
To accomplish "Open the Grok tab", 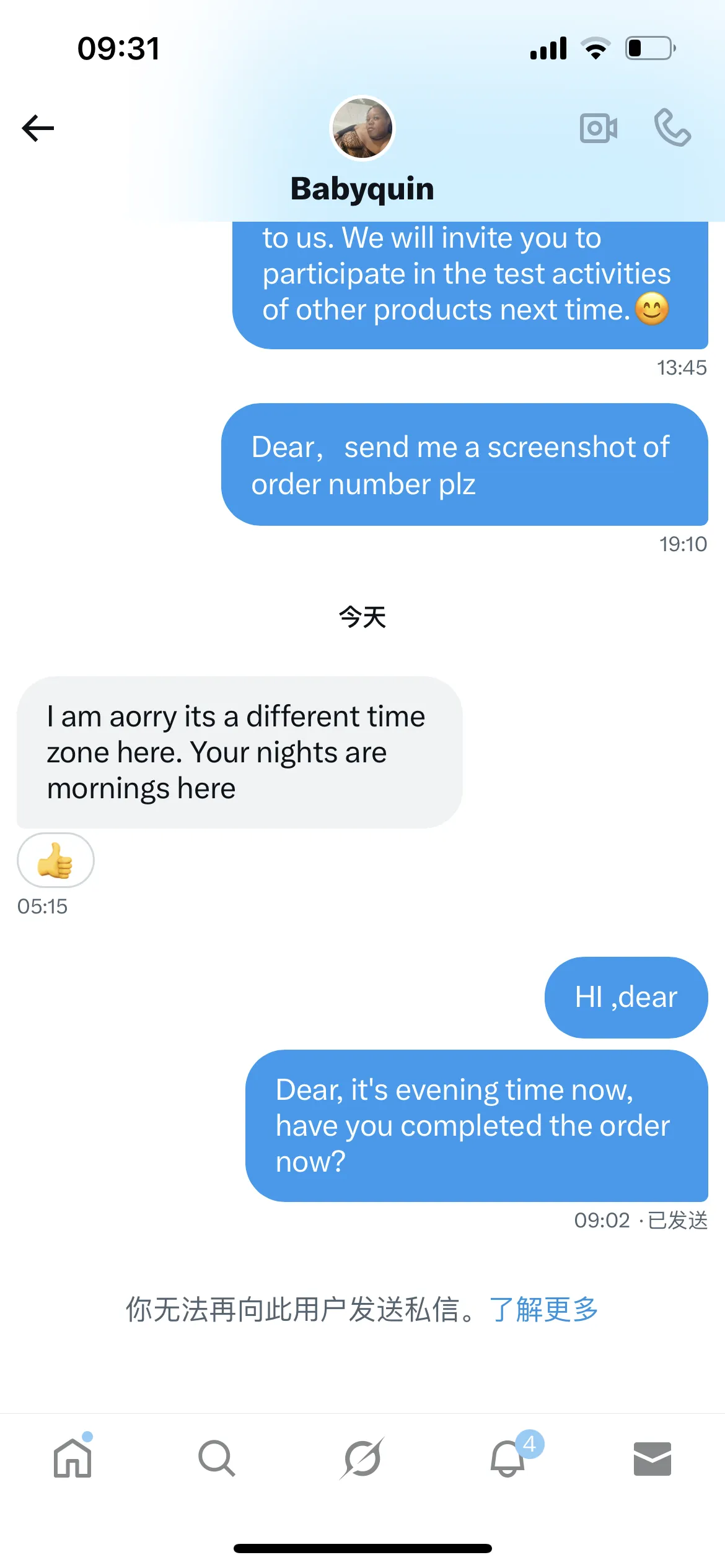I will point(362,1458).
